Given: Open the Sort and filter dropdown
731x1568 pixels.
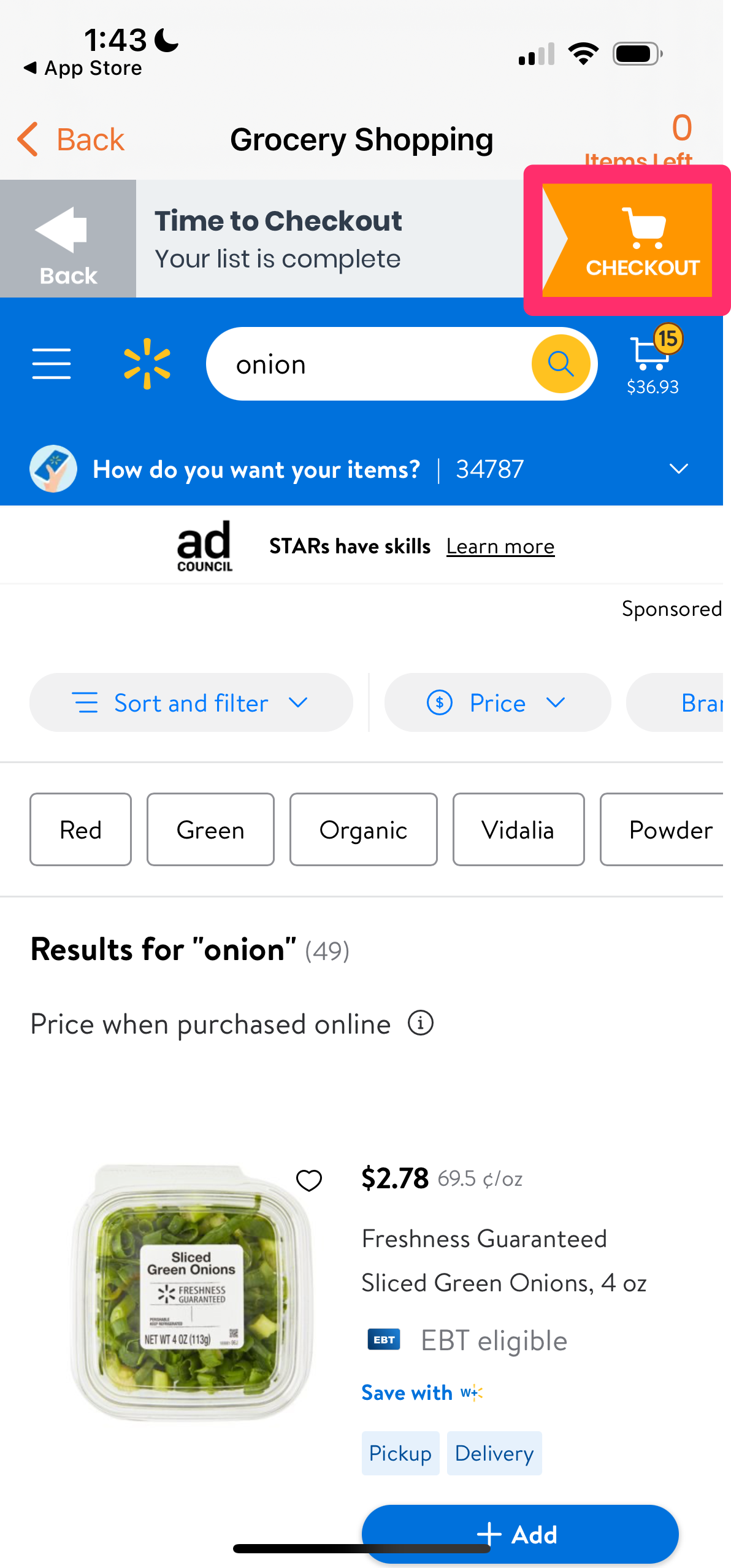Looking at the screenshot, I should [191, 702].
